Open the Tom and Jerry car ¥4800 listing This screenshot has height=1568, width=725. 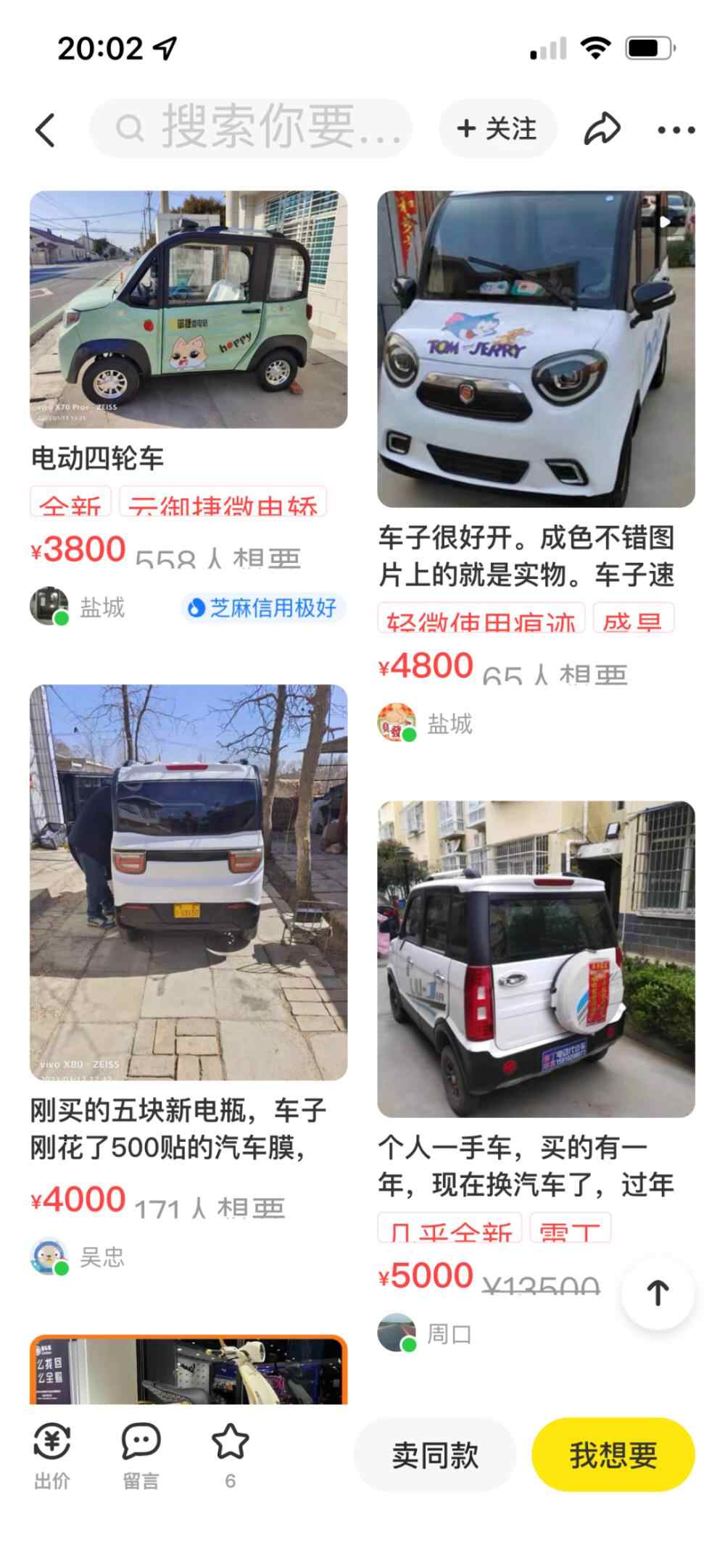536,349
